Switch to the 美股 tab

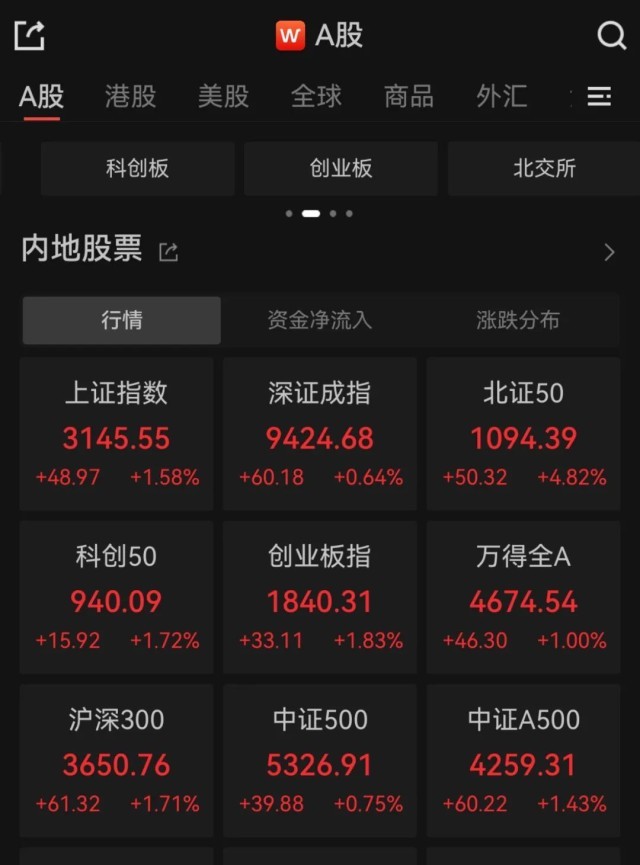tap(223, 96)
